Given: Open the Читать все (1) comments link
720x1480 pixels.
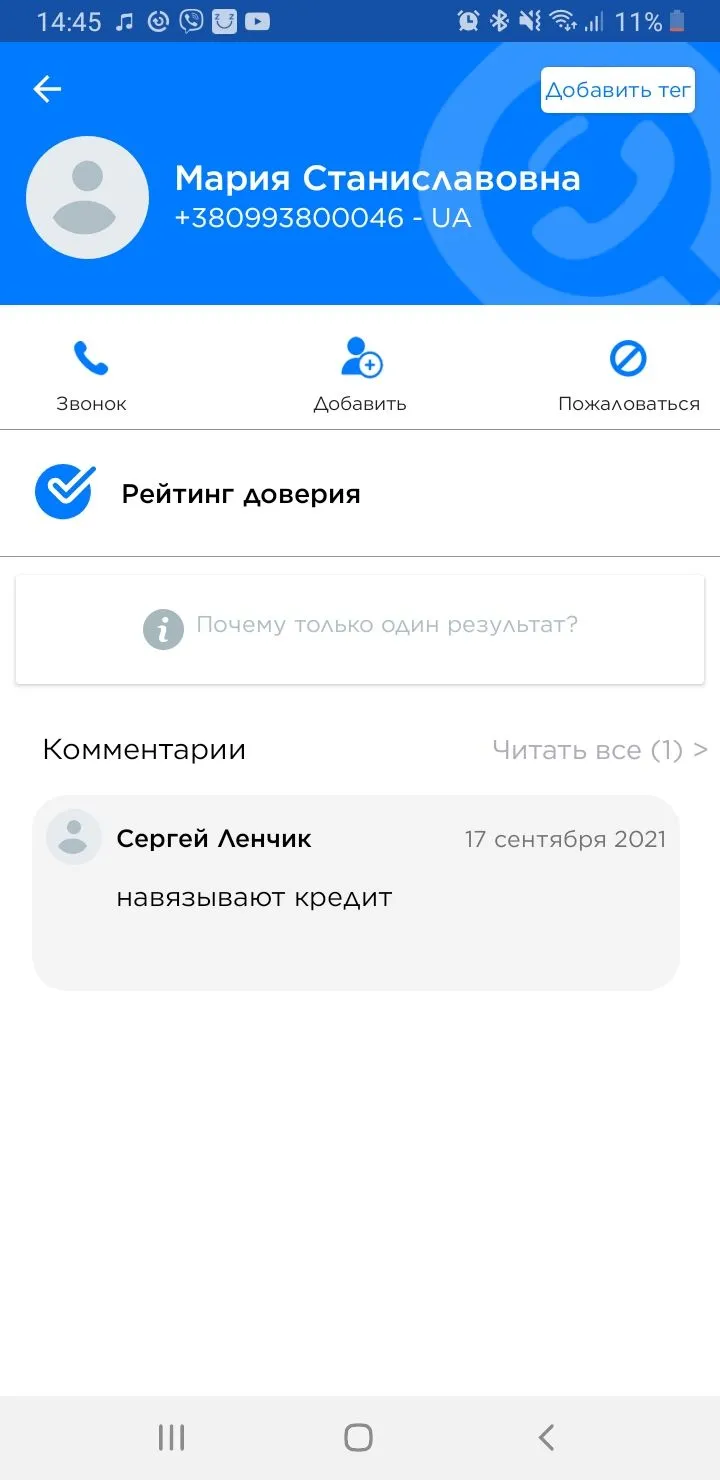Looking at the screenshot, I should point(599,750).
